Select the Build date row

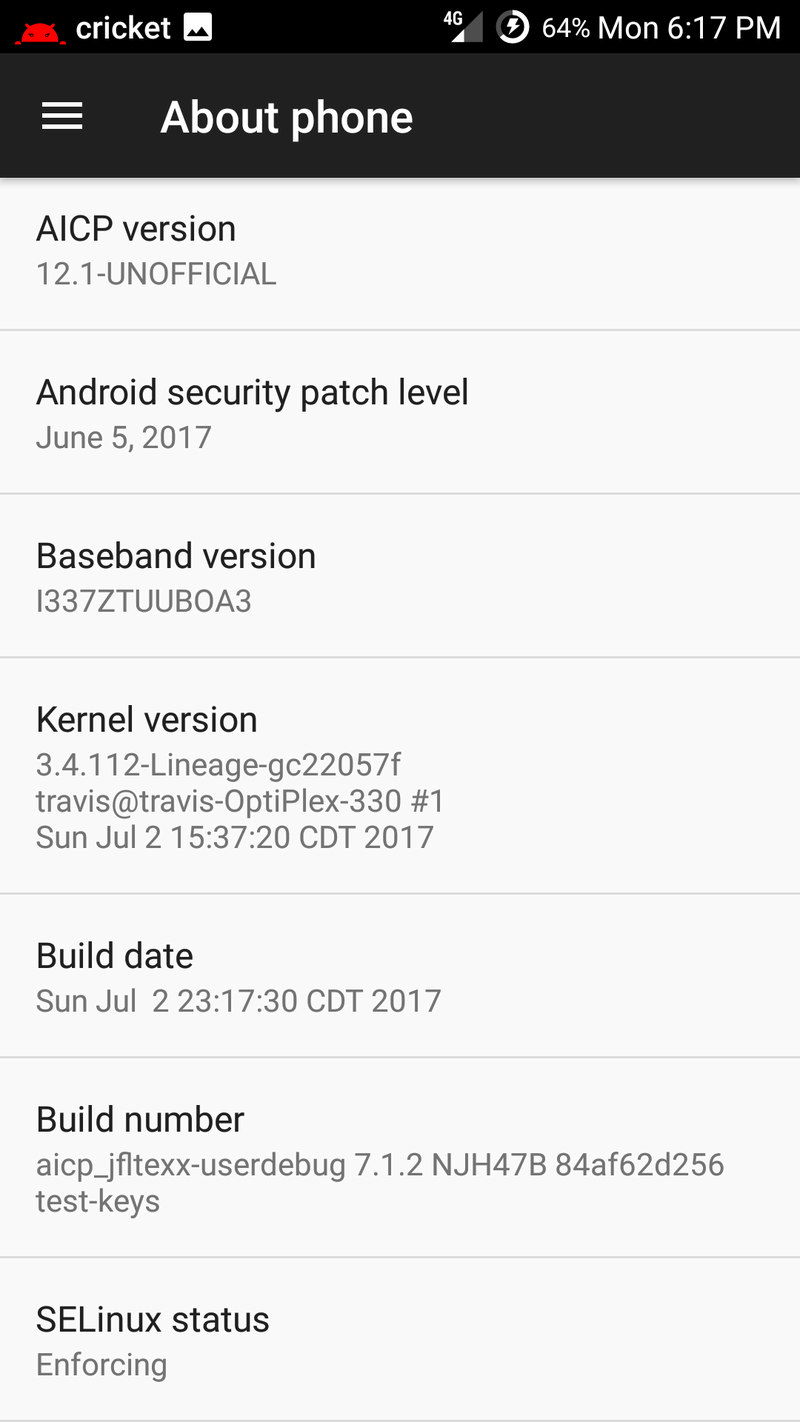(400, 976)
